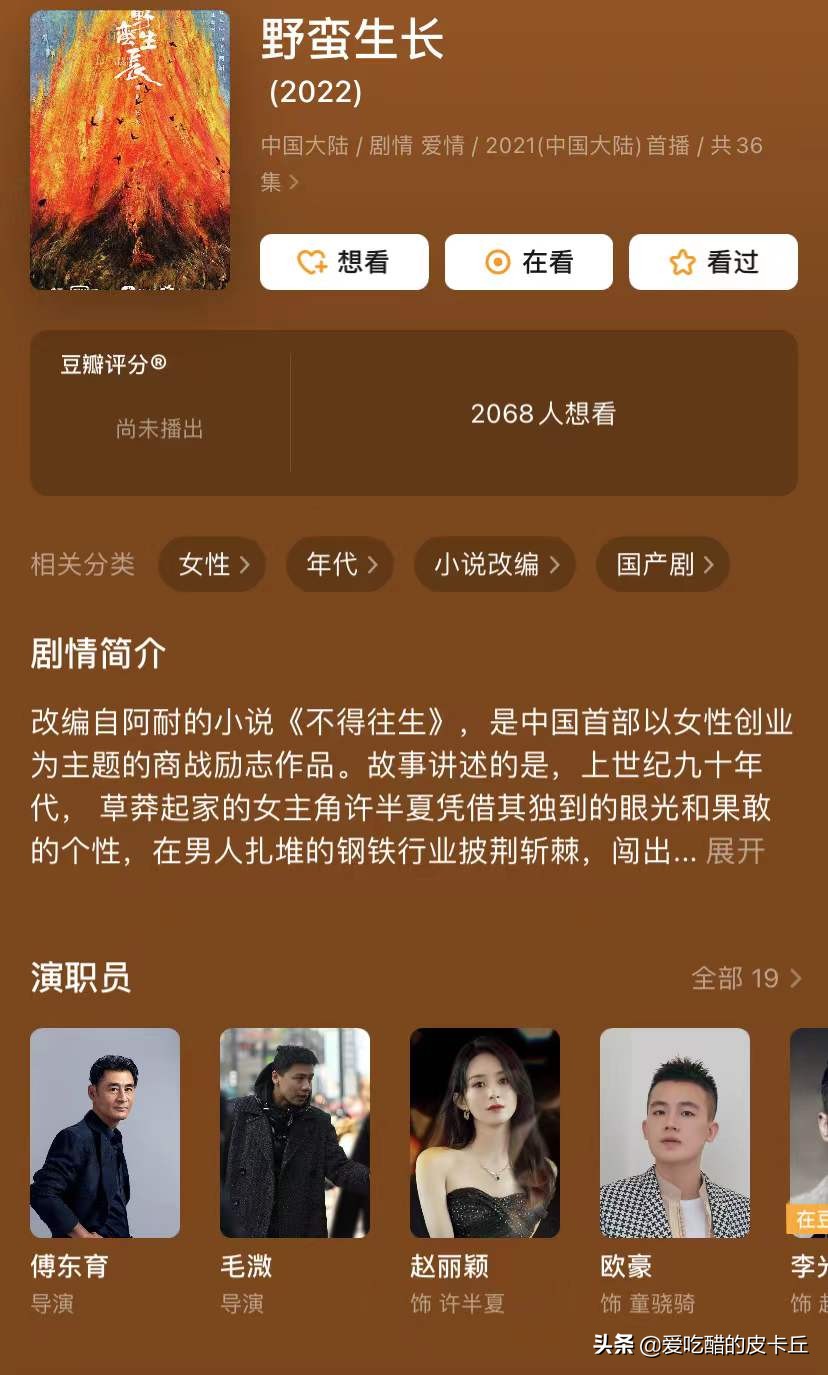Open the 演职员 section heading
Screen dimensions: 828x1375
coord(80,978)
